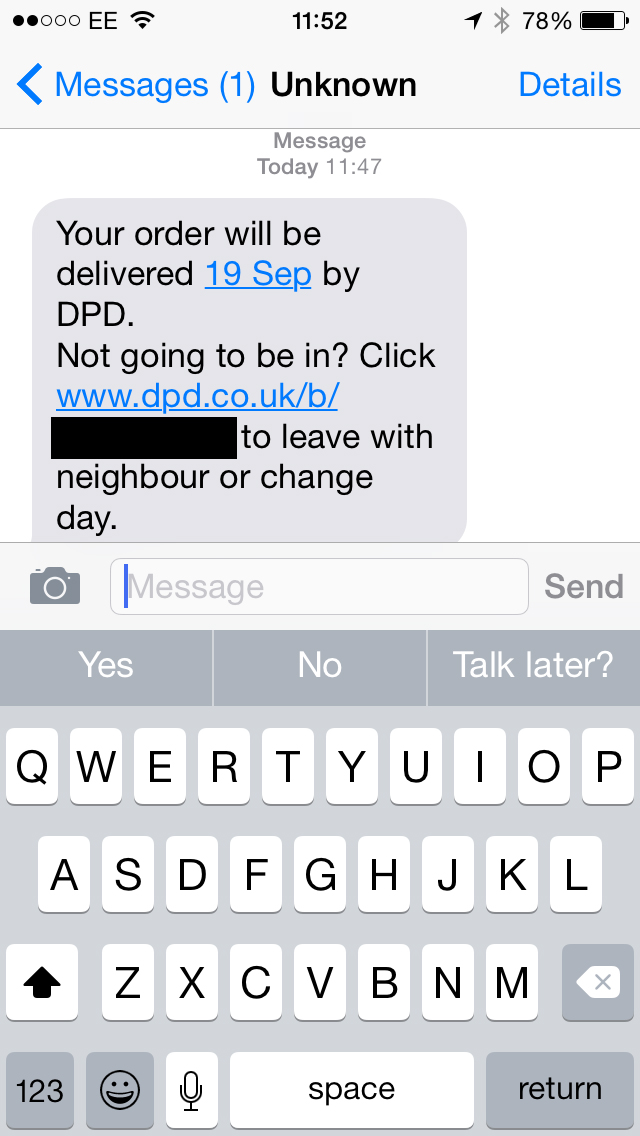Choose the "No" quick reply suggestion
This screenshot has height=1136, width=640.
point(320,667)
